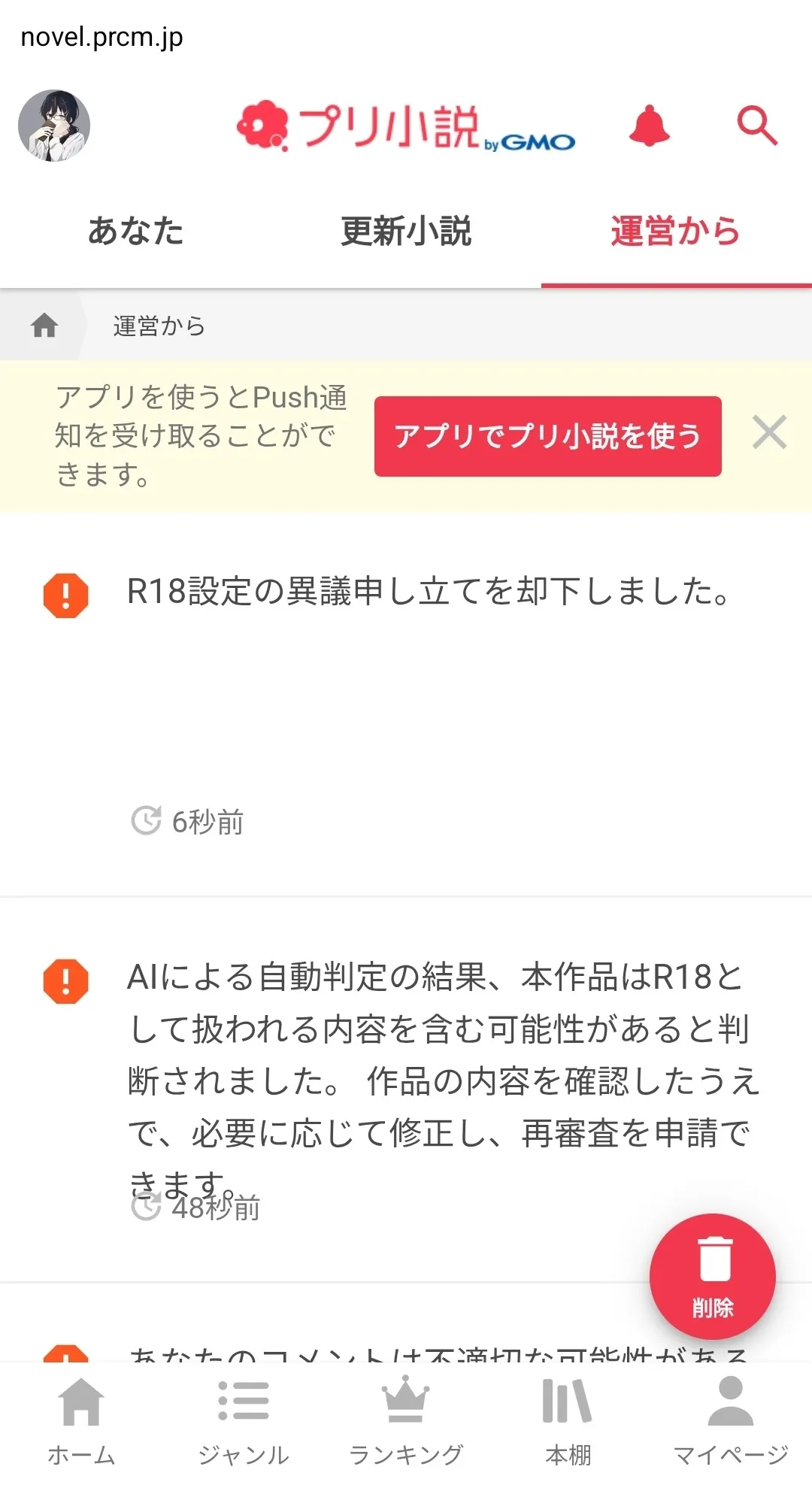Switch to the あなた tab
812x1494 pixels.
pos(135,232)
